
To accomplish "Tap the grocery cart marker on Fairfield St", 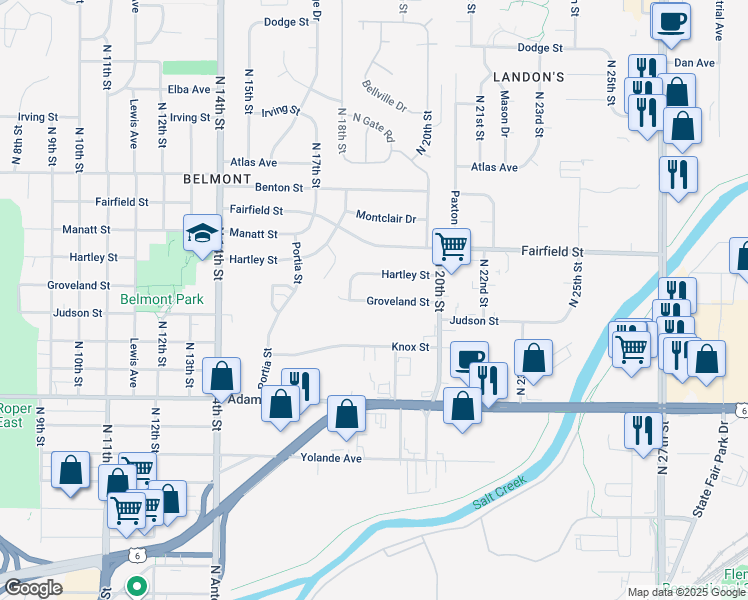I will pos(452,245).
